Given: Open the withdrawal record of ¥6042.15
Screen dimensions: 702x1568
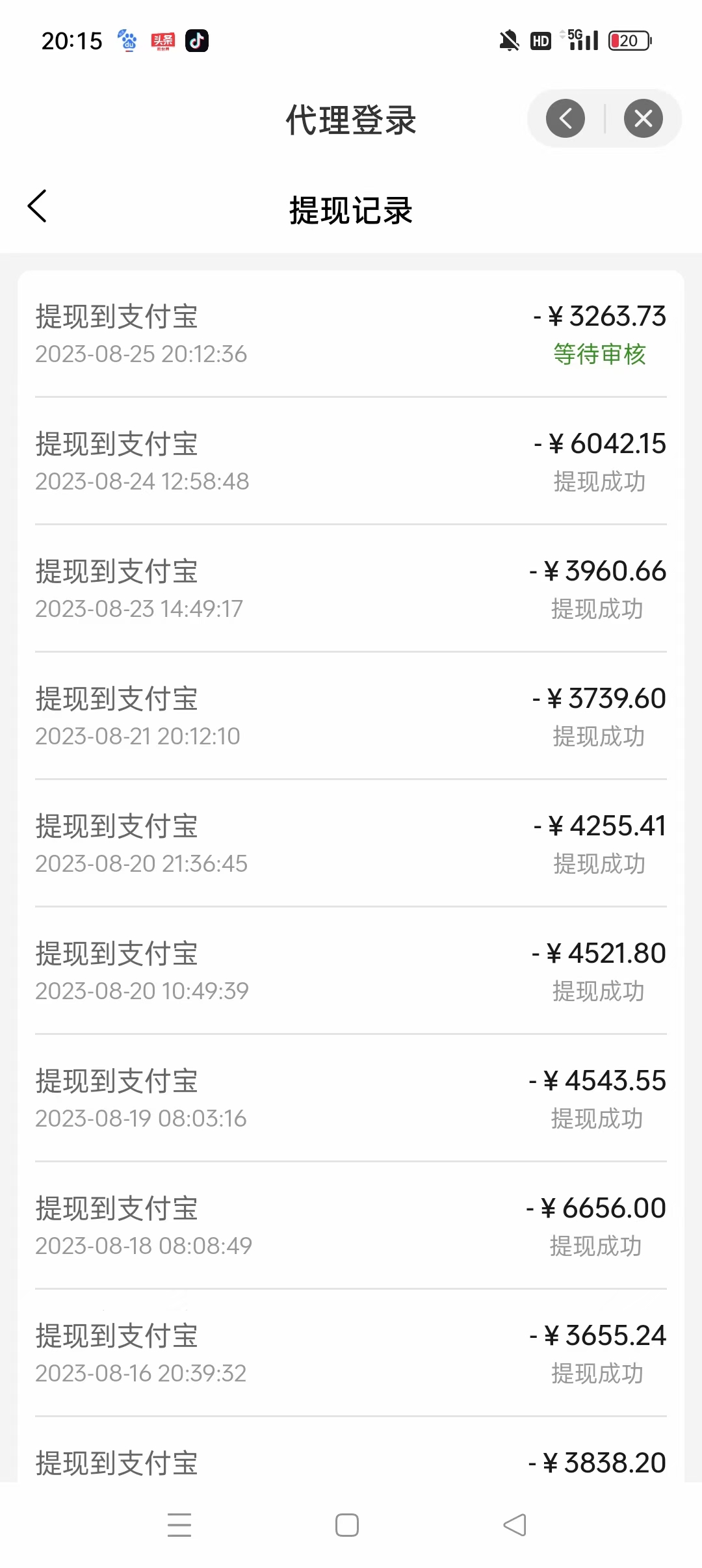Looking at the screenshot, I should (x=351, y=462).
